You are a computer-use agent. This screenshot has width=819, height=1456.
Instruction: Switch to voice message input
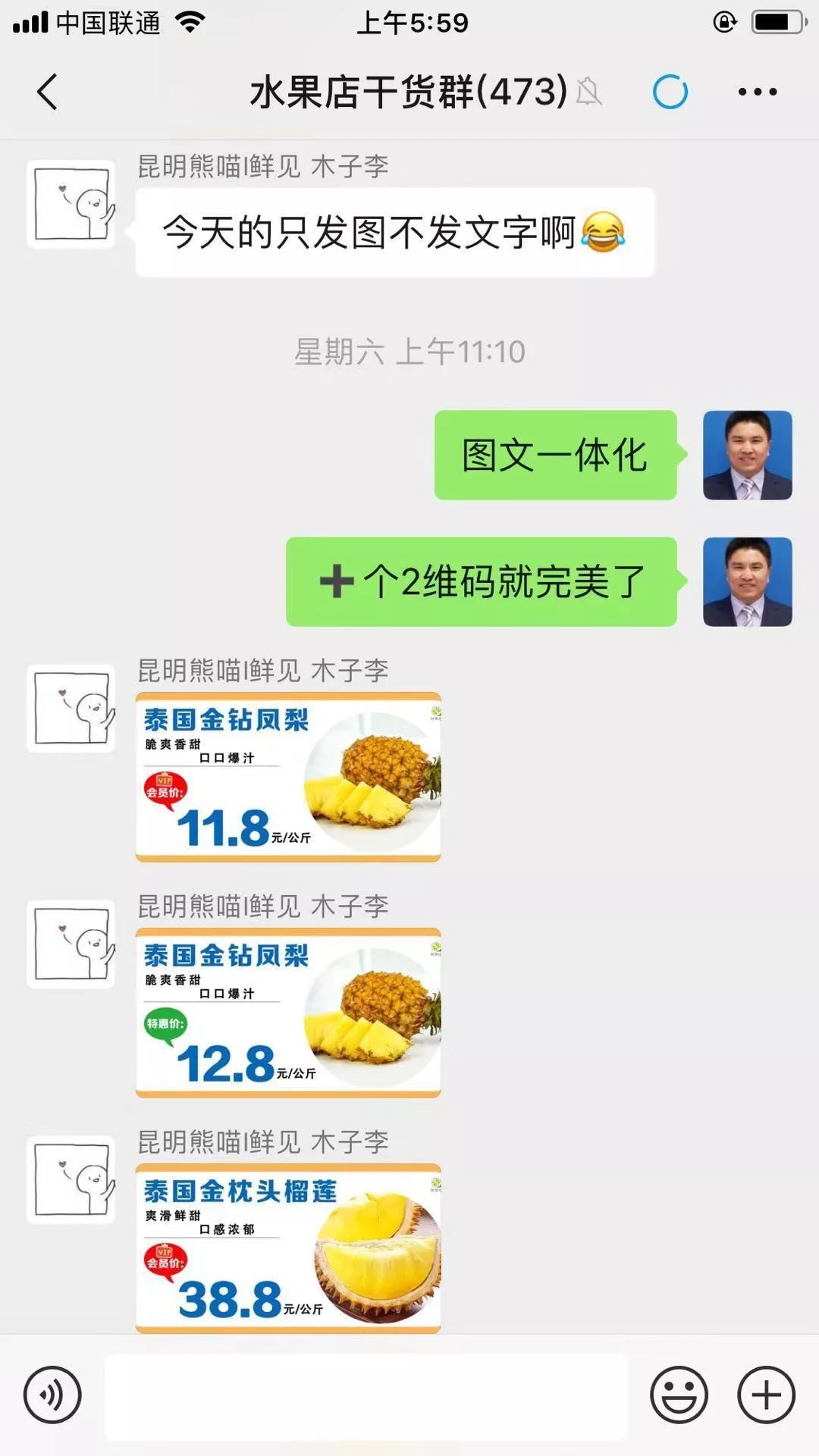click(x=52, y=1395)
